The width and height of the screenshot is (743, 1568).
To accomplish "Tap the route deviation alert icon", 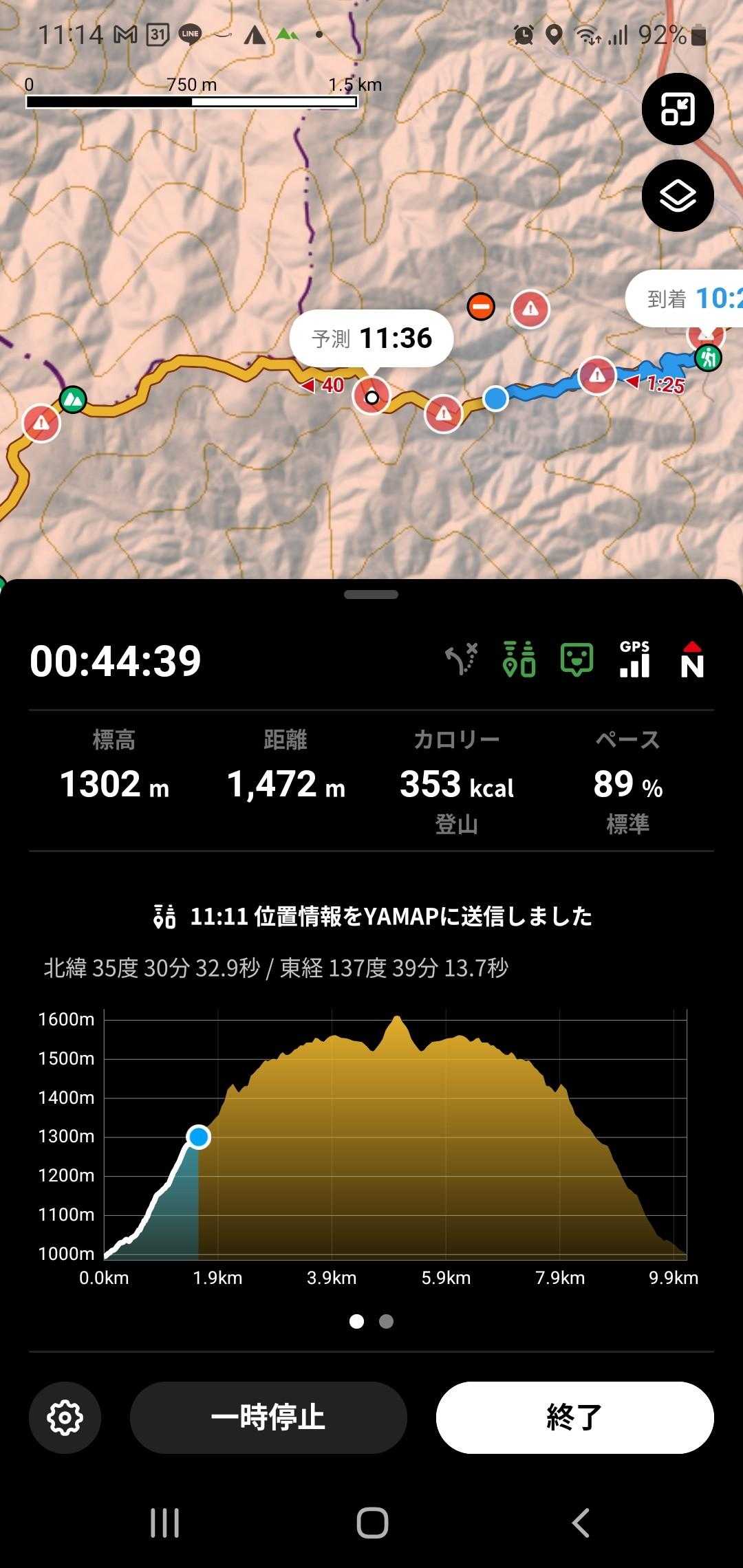I will pyautogui.click(x=461, y=660).
